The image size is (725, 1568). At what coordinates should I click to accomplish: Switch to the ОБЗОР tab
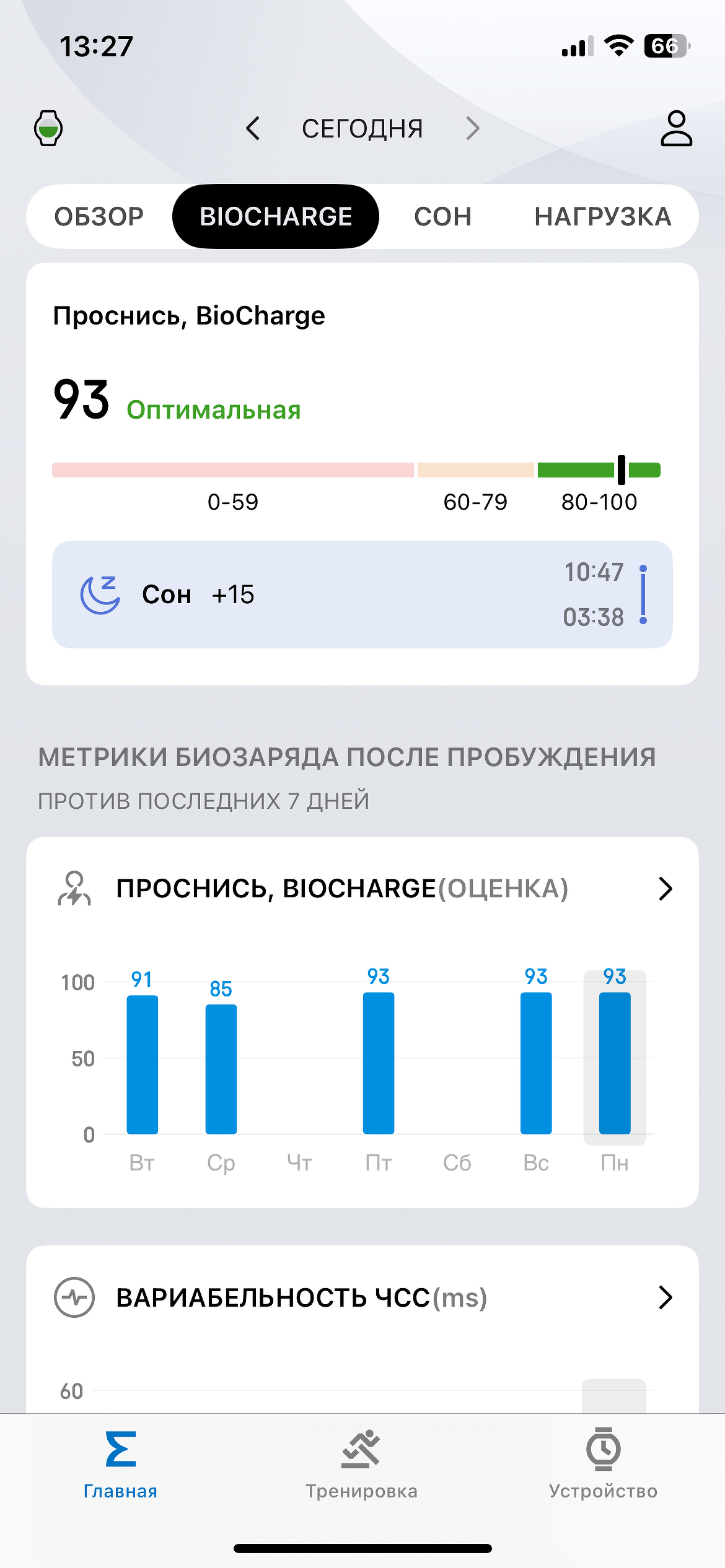pos(99,217)
